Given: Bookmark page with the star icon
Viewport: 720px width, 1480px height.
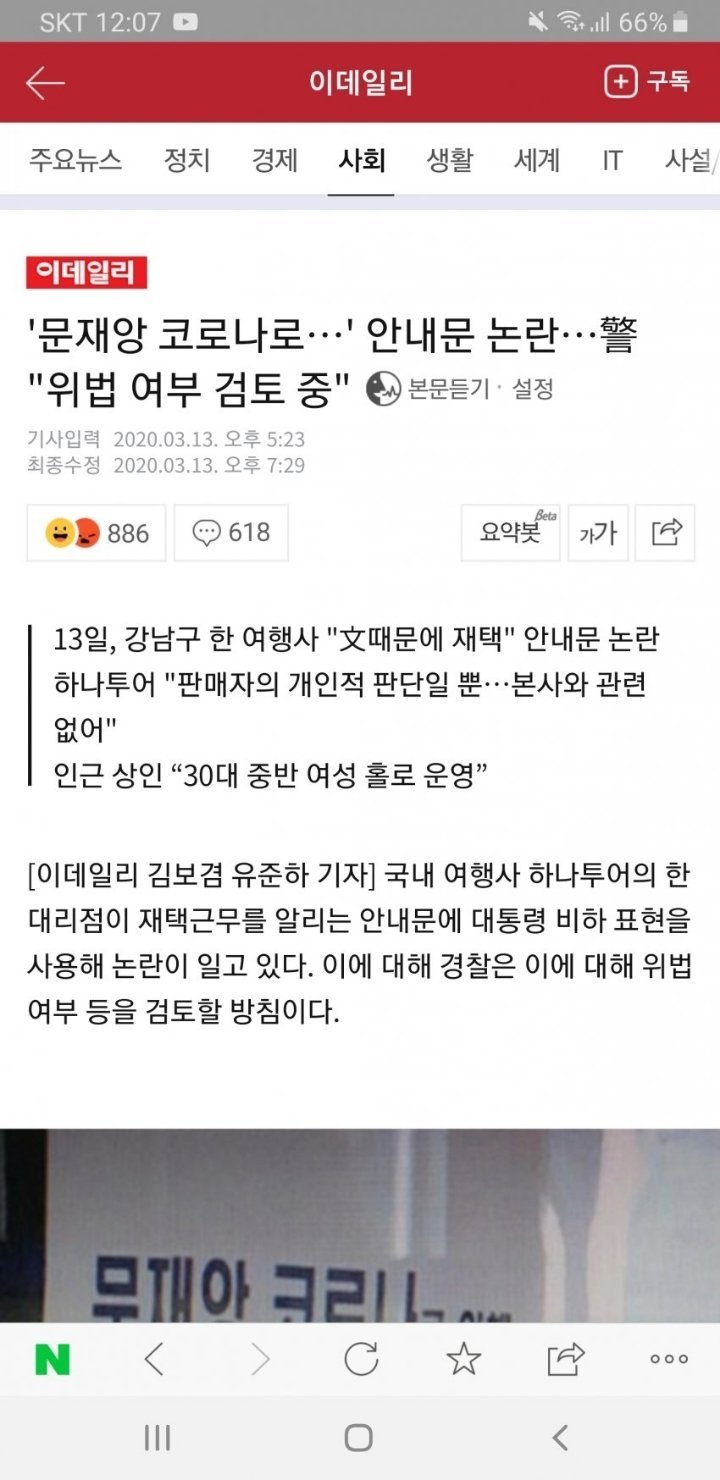Looking at the screenshot, I should pyautogui.click(x=463, y=1358).
